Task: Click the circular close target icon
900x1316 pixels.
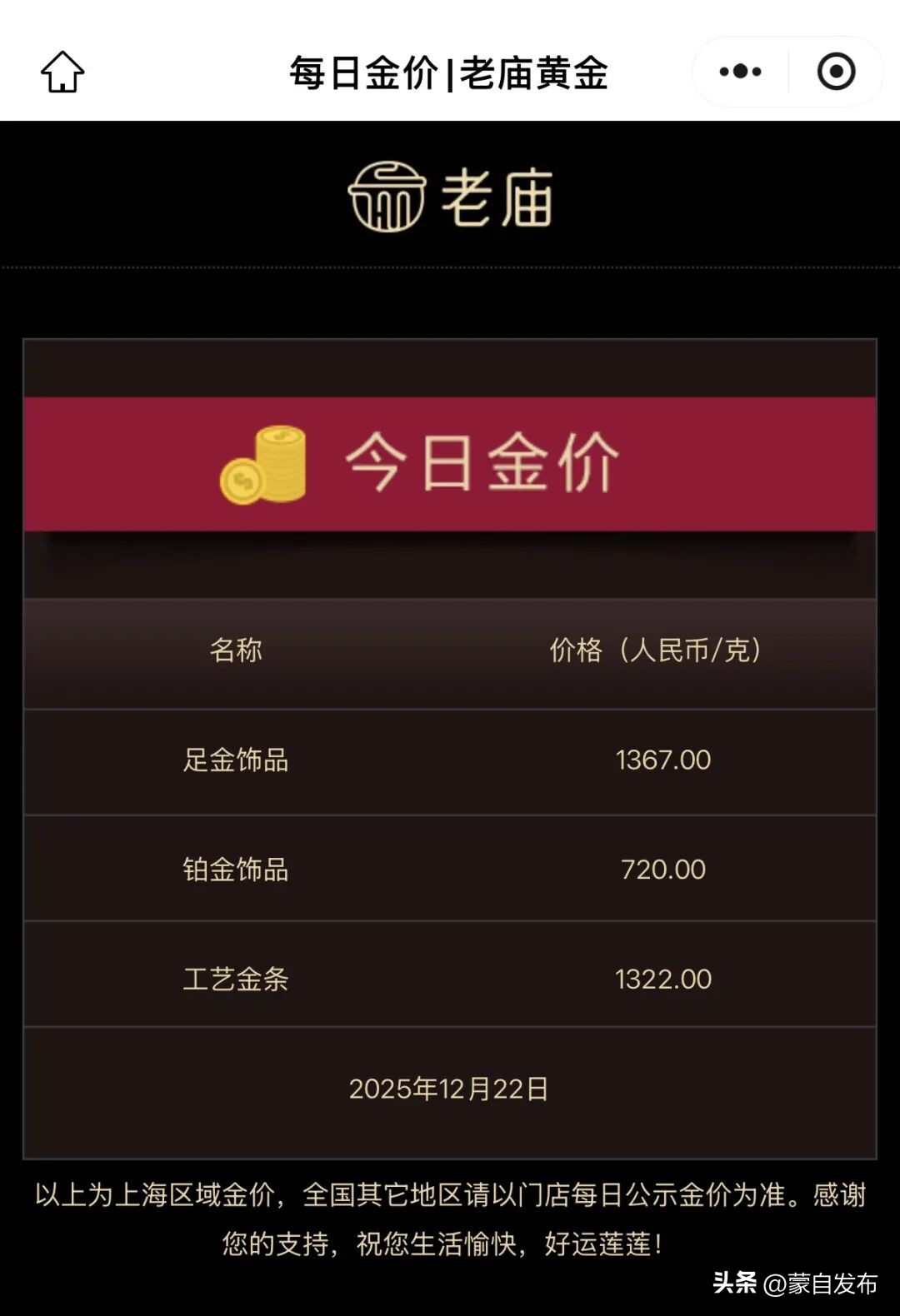Action: coord(835,72)
